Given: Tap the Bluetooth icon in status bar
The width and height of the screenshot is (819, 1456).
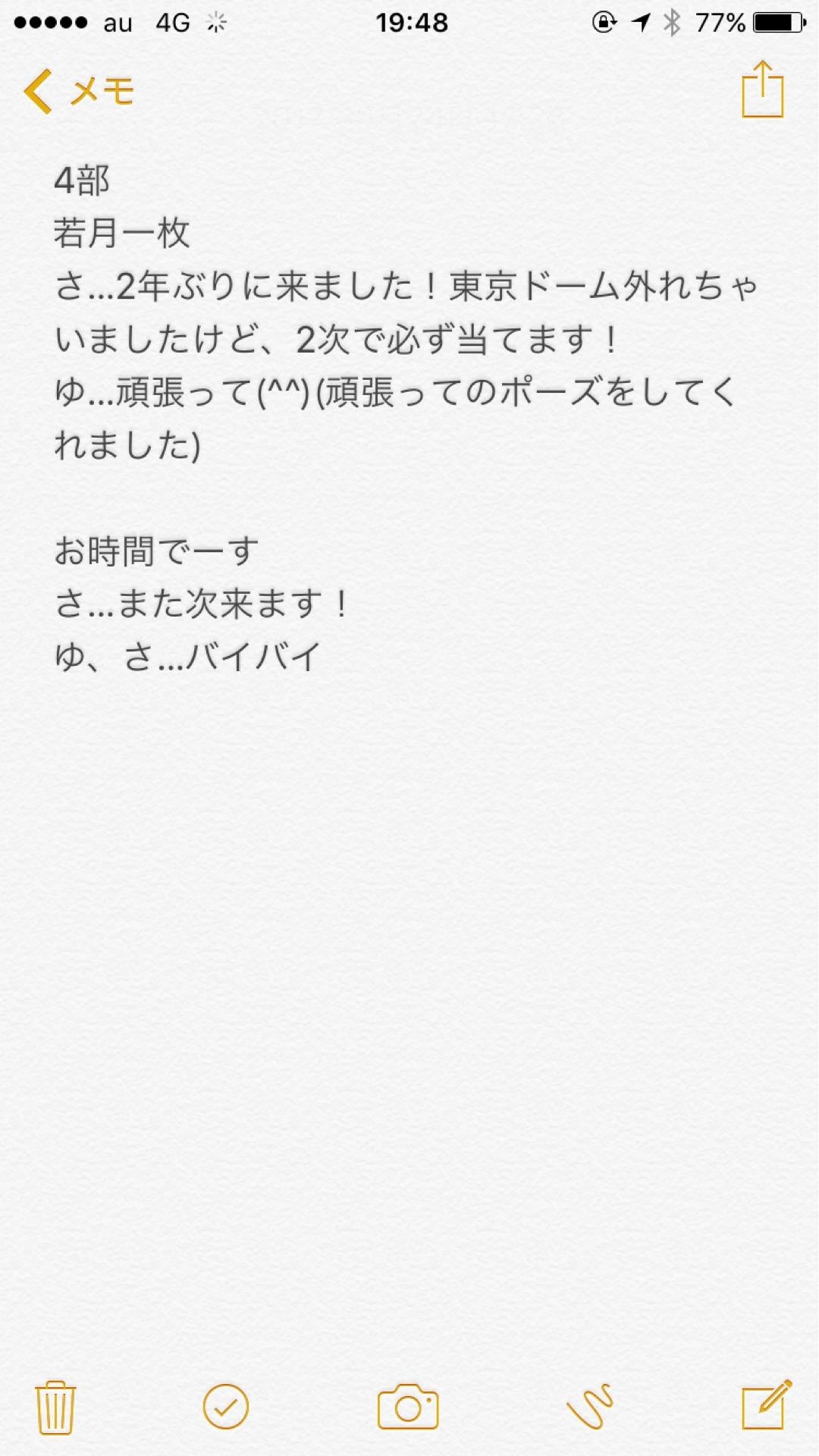Looking at the screenshot, I should [x=670, y=23].
